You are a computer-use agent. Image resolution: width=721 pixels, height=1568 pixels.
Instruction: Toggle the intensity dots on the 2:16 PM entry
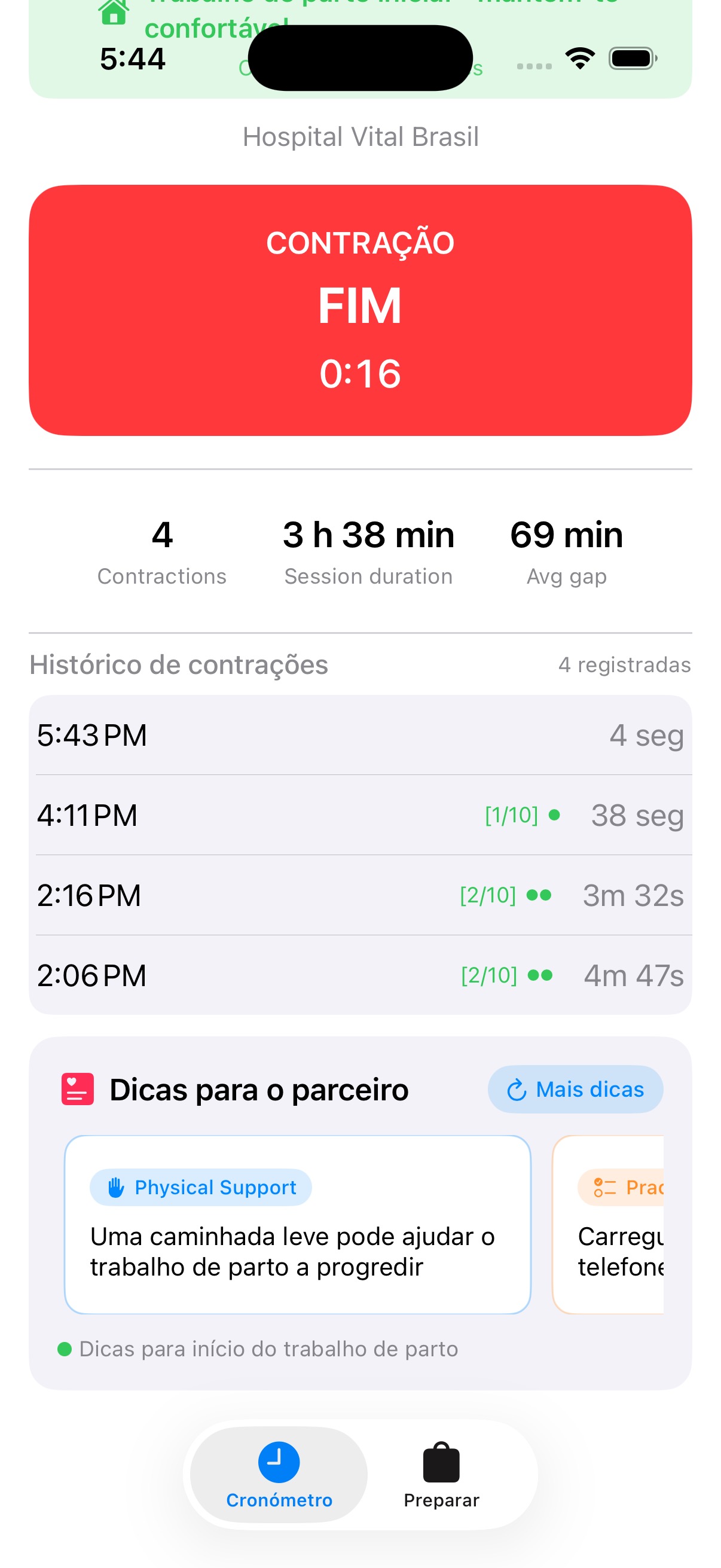pyautogui.click(x=539, y=895)
